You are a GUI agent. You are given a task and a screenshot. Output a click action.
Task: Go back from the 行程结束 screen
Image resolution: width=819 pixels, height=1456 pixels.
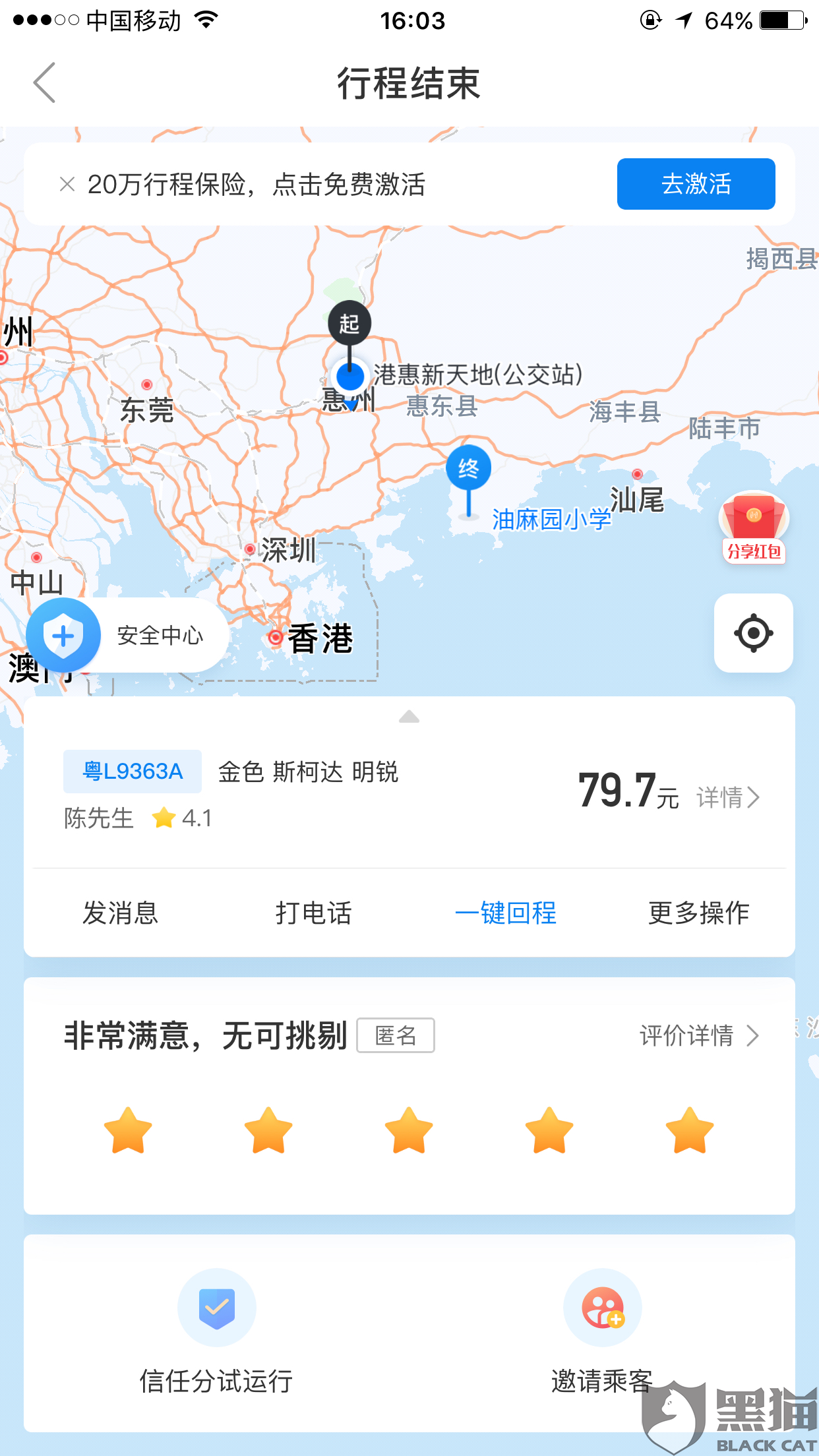tap(45, 83)
